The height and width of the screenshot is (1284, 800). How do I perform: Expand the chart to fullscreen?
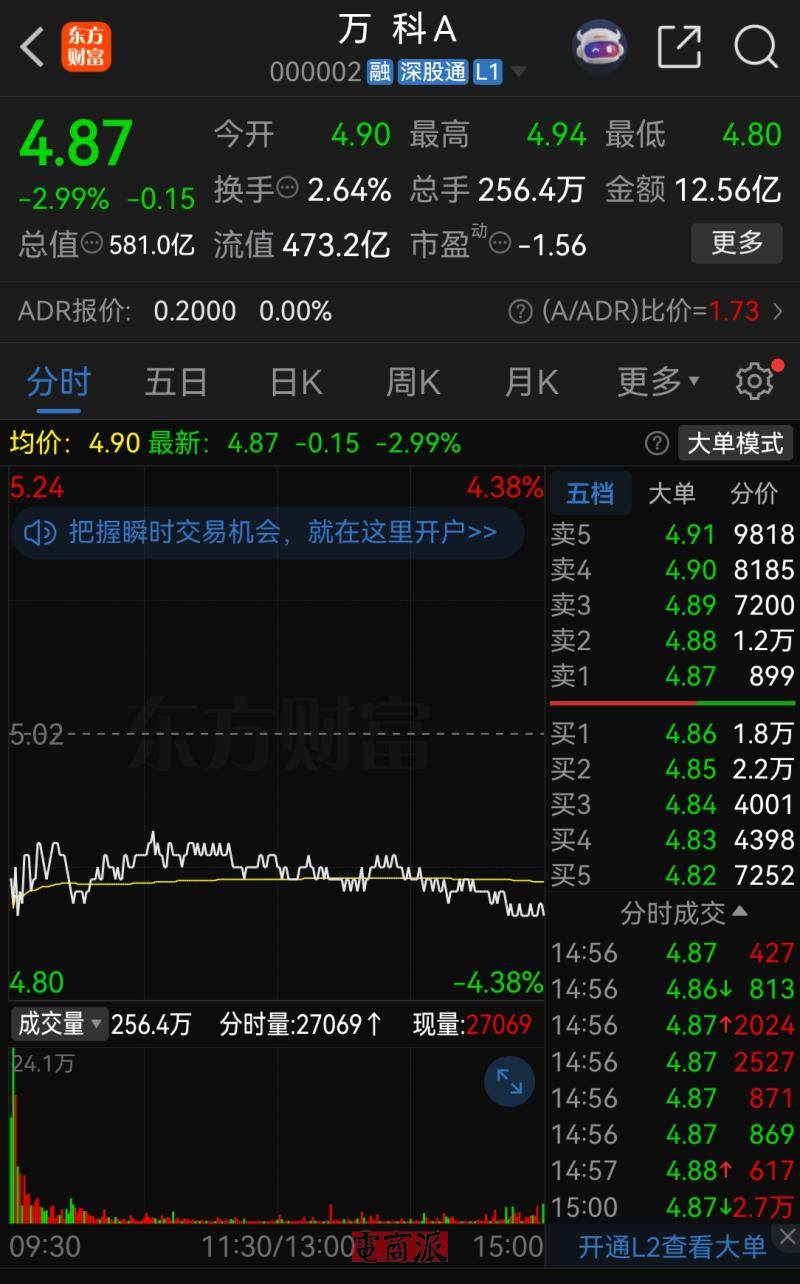click(x=509, y=1081)
